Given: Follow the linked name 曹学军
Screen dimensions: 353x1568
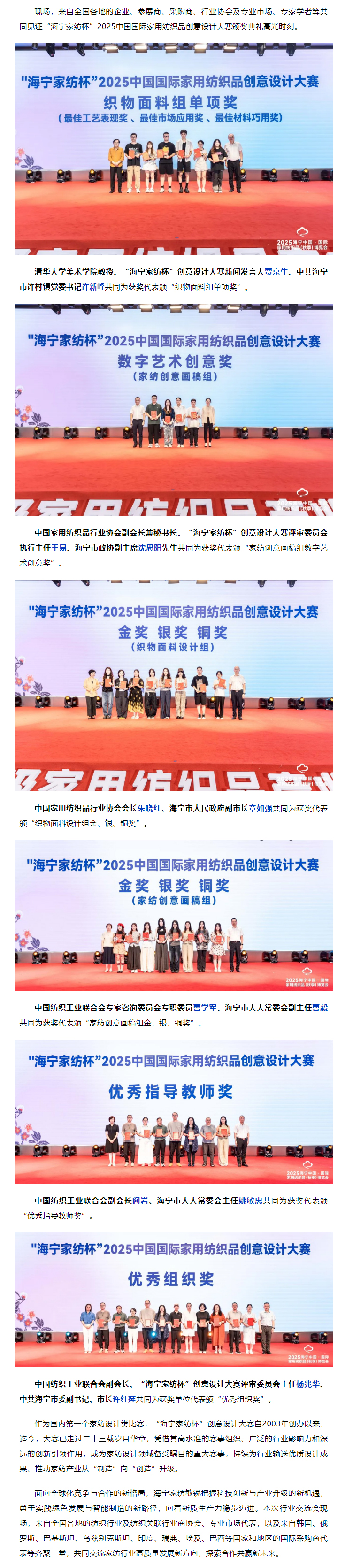Looking at the screenshot, I should (205, 1007).
